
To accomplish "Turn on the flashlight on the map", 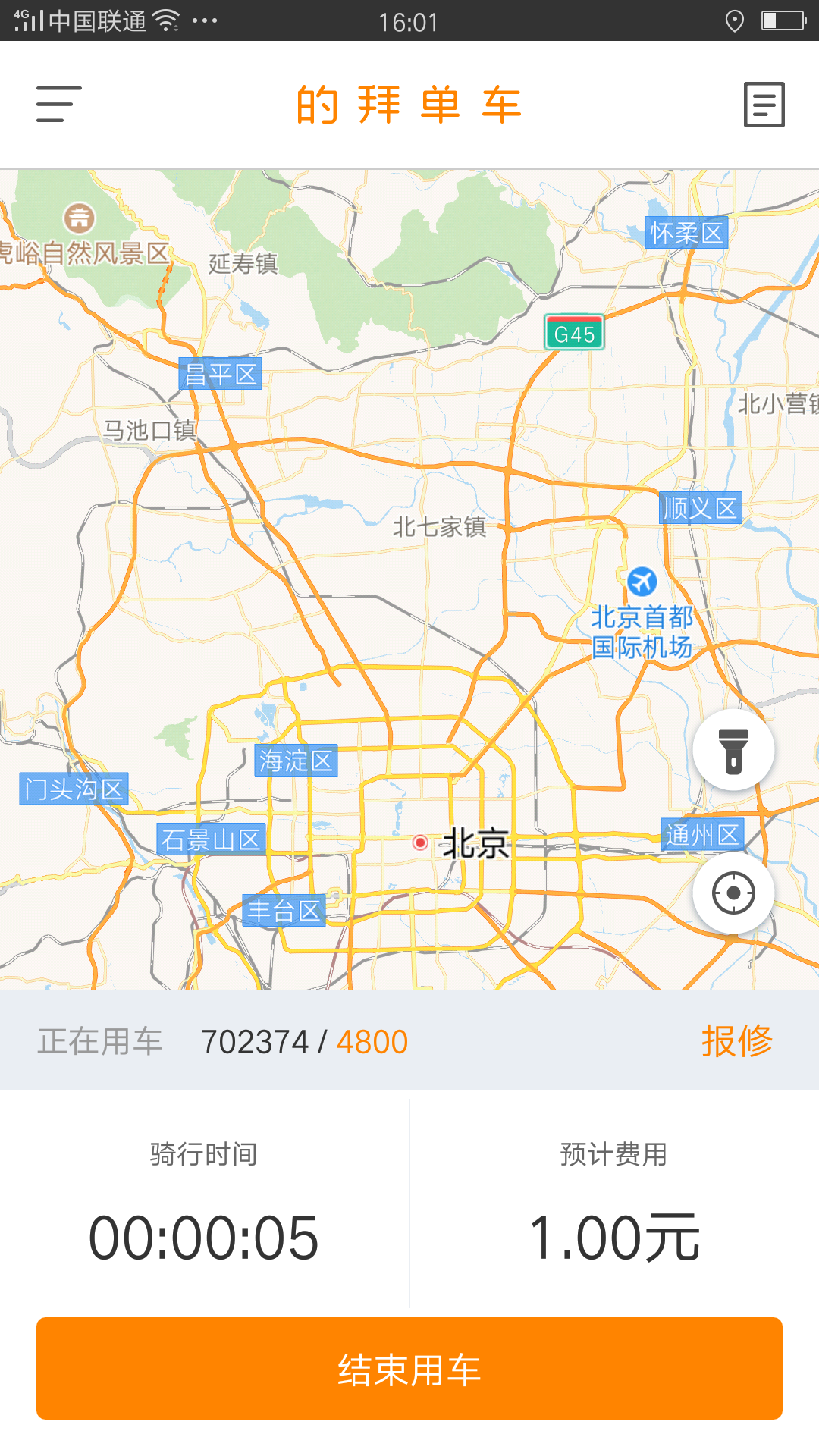I will (733, 749).
